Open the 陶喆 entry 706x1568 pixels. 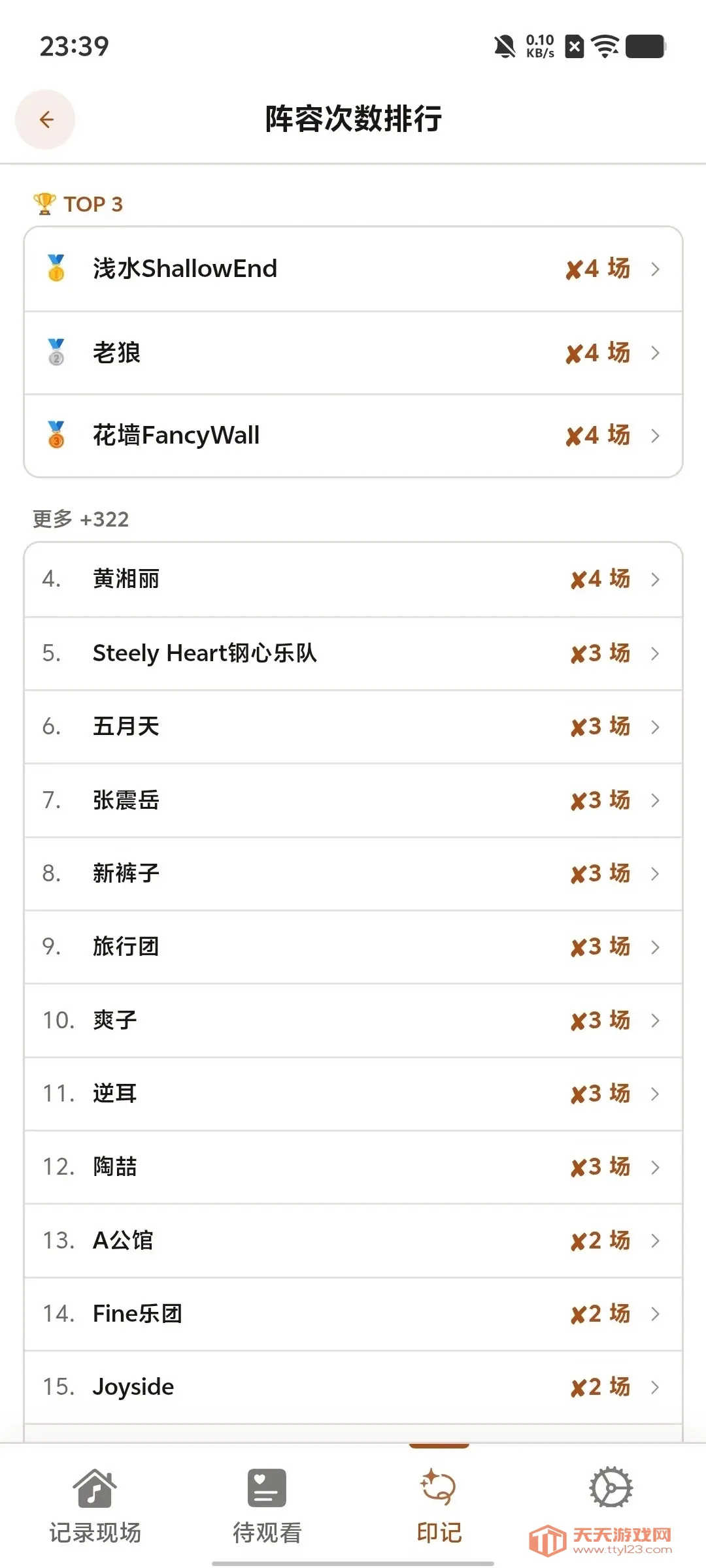pyautogui.click(x=353, y=1167)
